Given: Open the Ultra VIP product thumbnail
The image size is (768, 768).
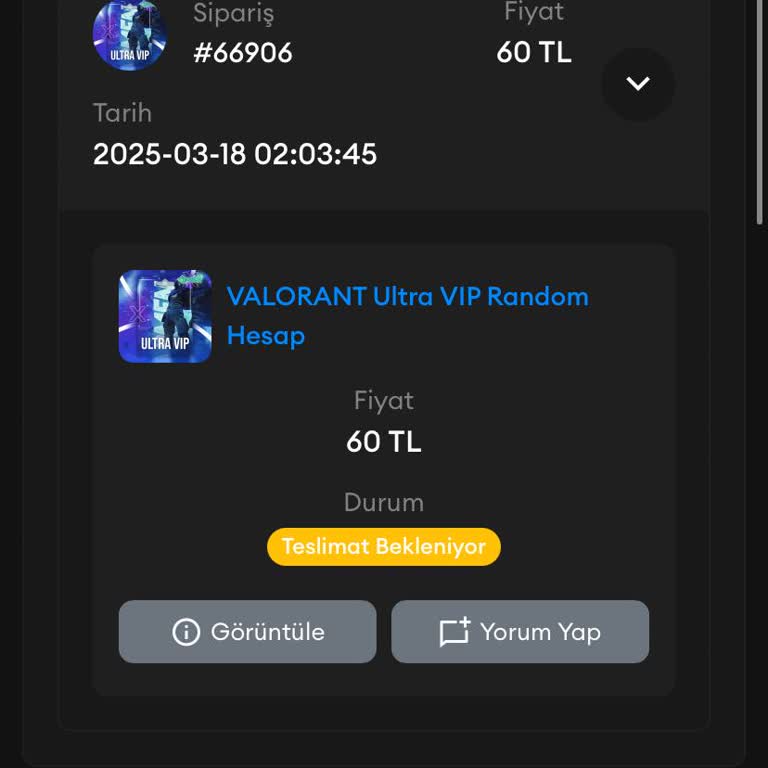Looking at the screenshot, I should [165, 316].
